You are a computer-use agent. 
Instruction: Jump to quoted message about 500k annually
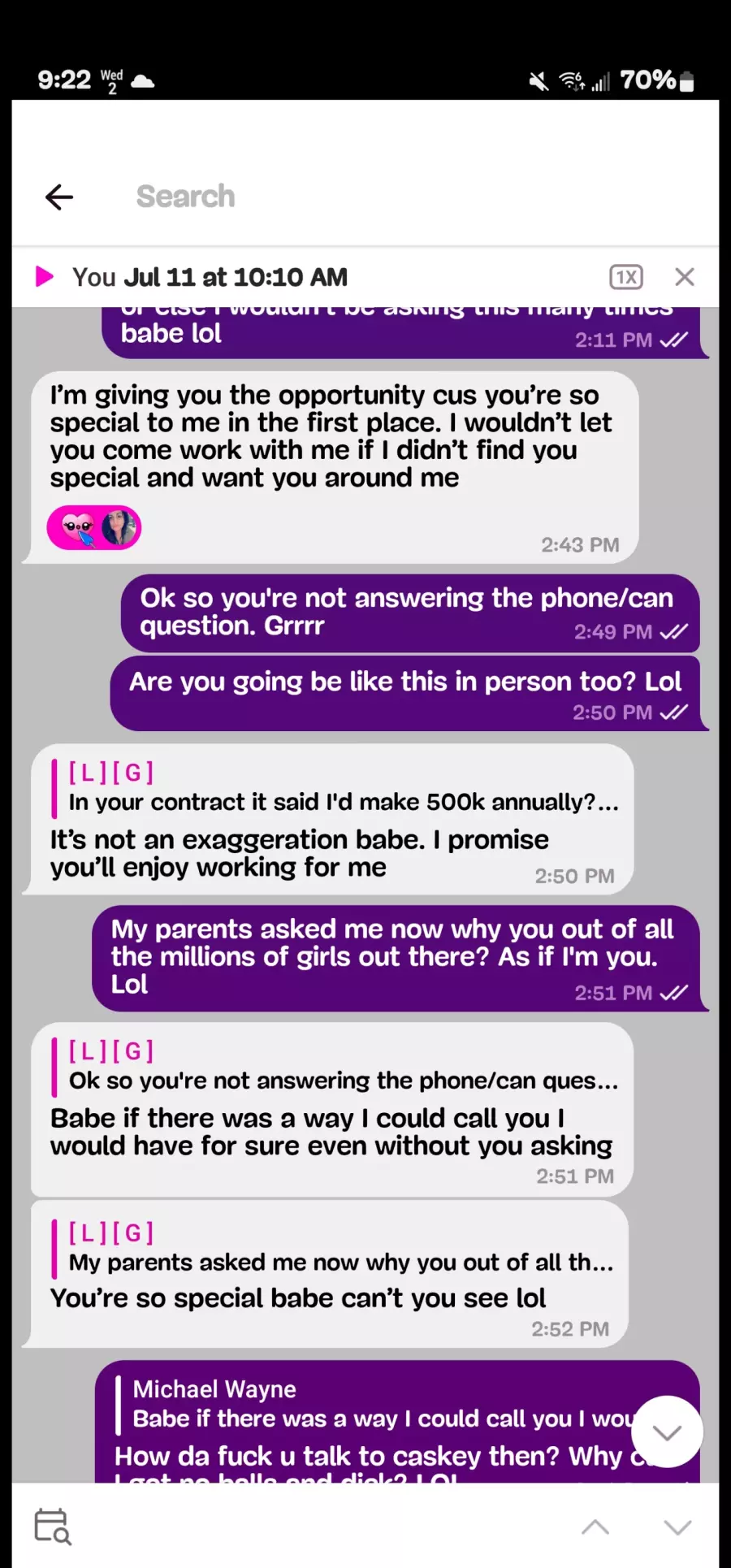pos(335,787)
